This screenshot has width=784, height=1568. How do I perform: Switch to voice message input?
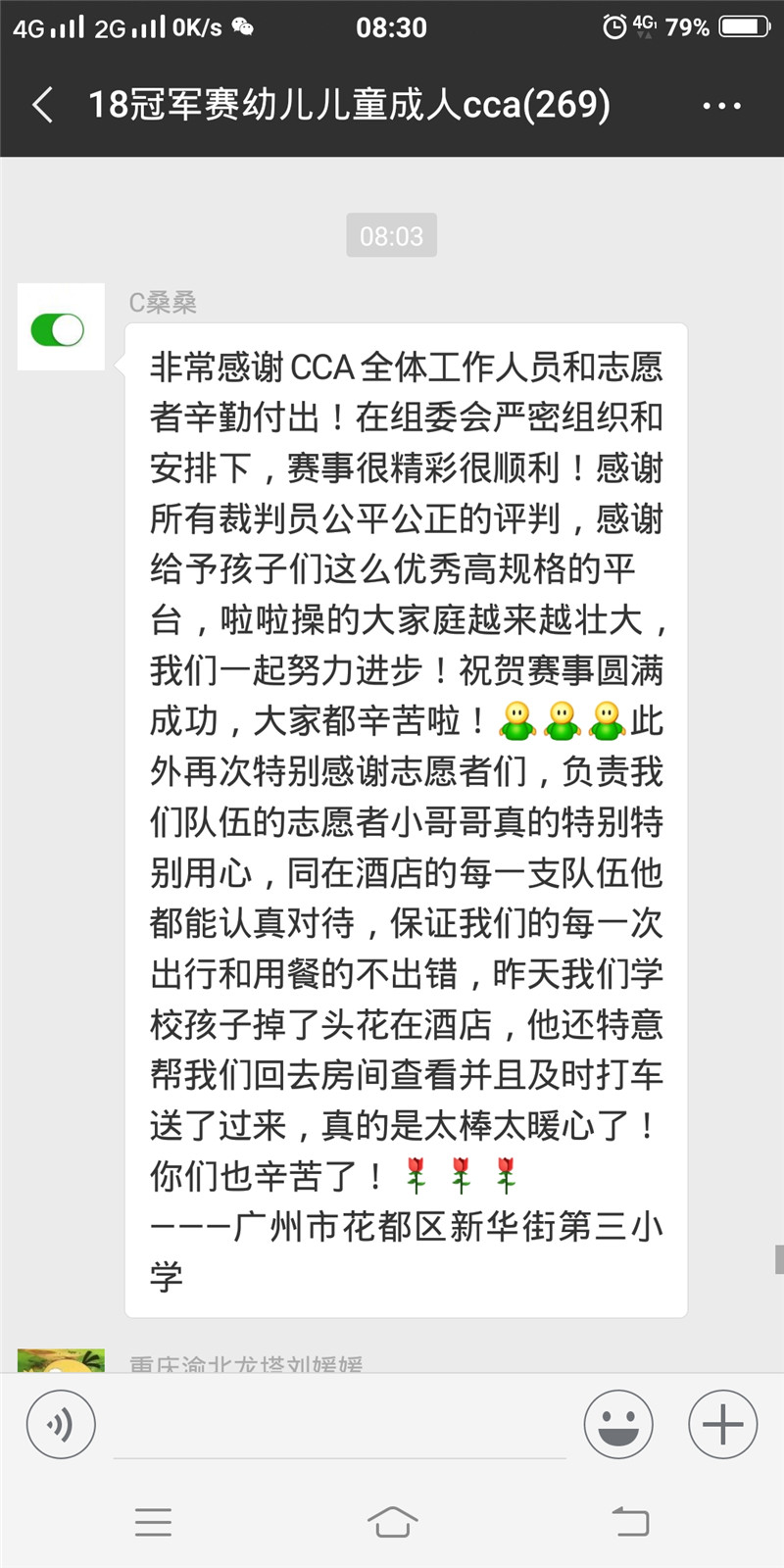click(61, 1424)
